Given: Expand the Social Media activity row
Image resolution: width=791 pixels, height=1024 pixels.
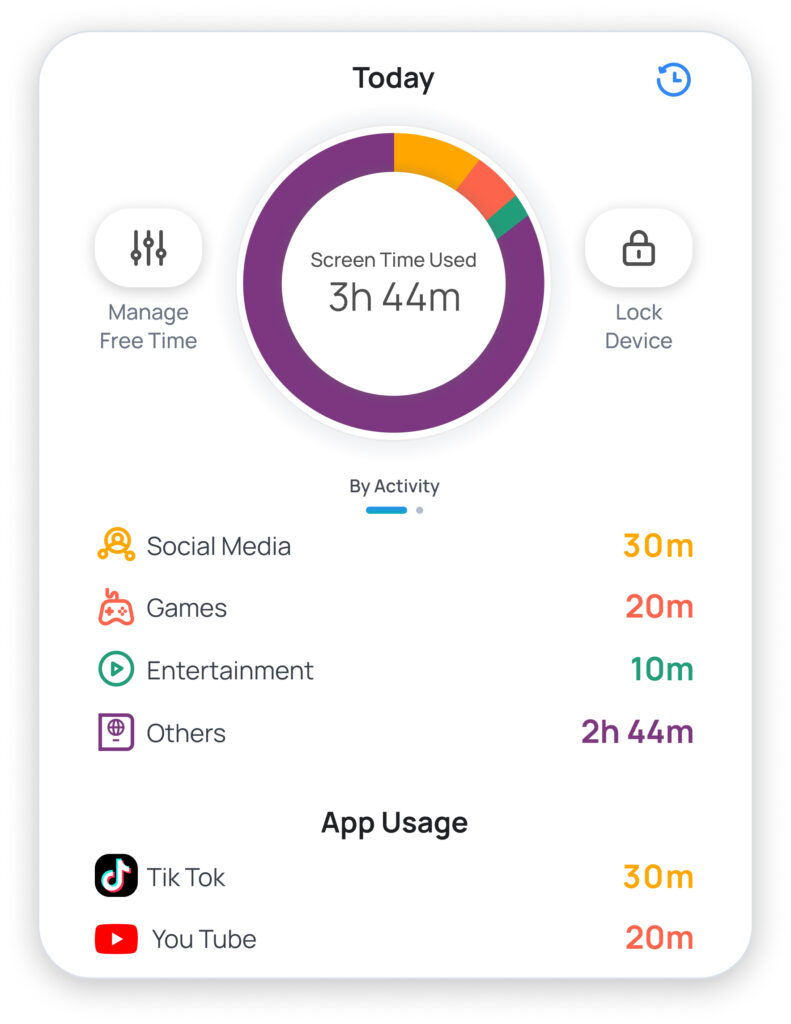Looking at the screenshot, I should tap(218, 545).
